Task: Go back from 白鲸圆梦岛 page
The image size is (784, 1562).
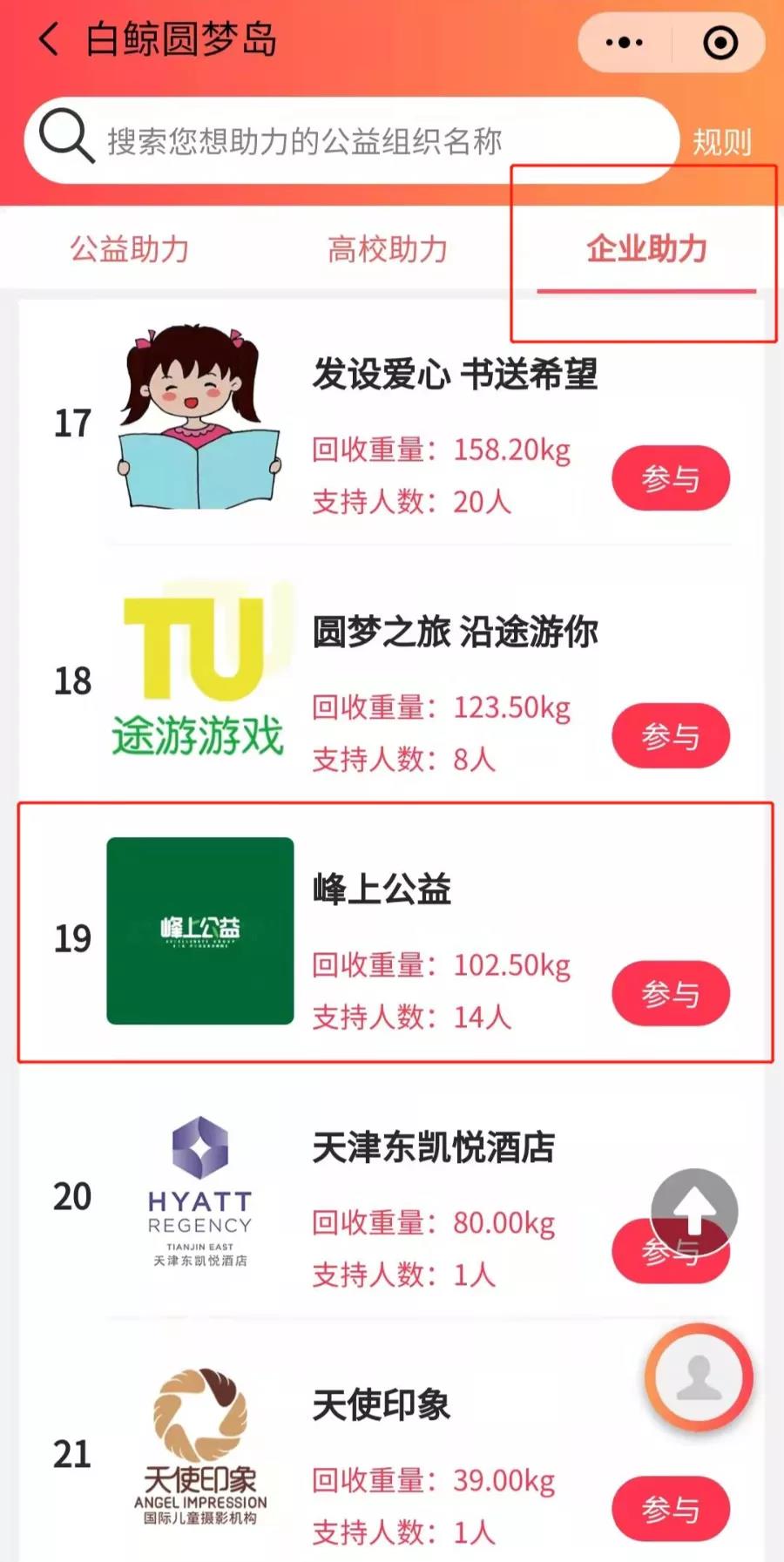Action: pyautogui.click(x=50, y=40)
